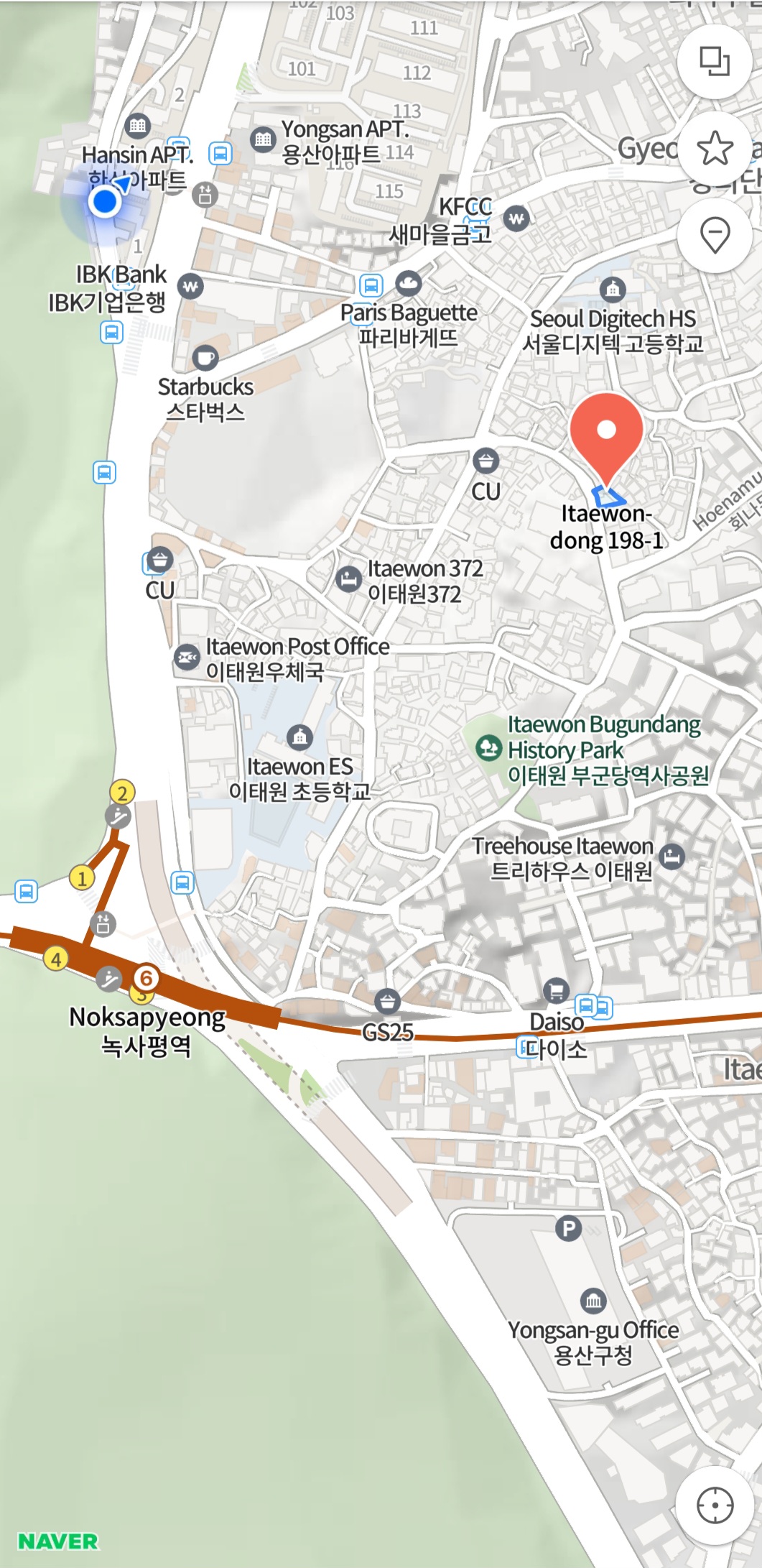Select Starbucks on the map
Screen dimensions: 762x1568
point(205,358)
